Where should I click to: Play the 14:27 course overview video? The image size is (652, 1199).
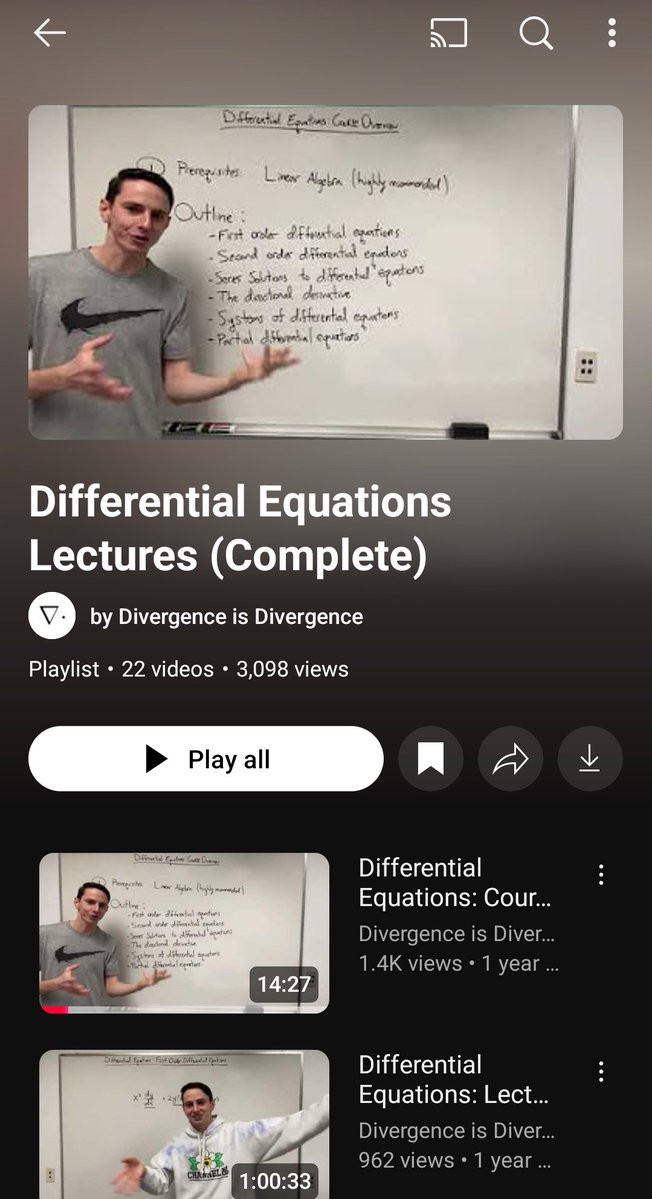click(x=184, y=933)
